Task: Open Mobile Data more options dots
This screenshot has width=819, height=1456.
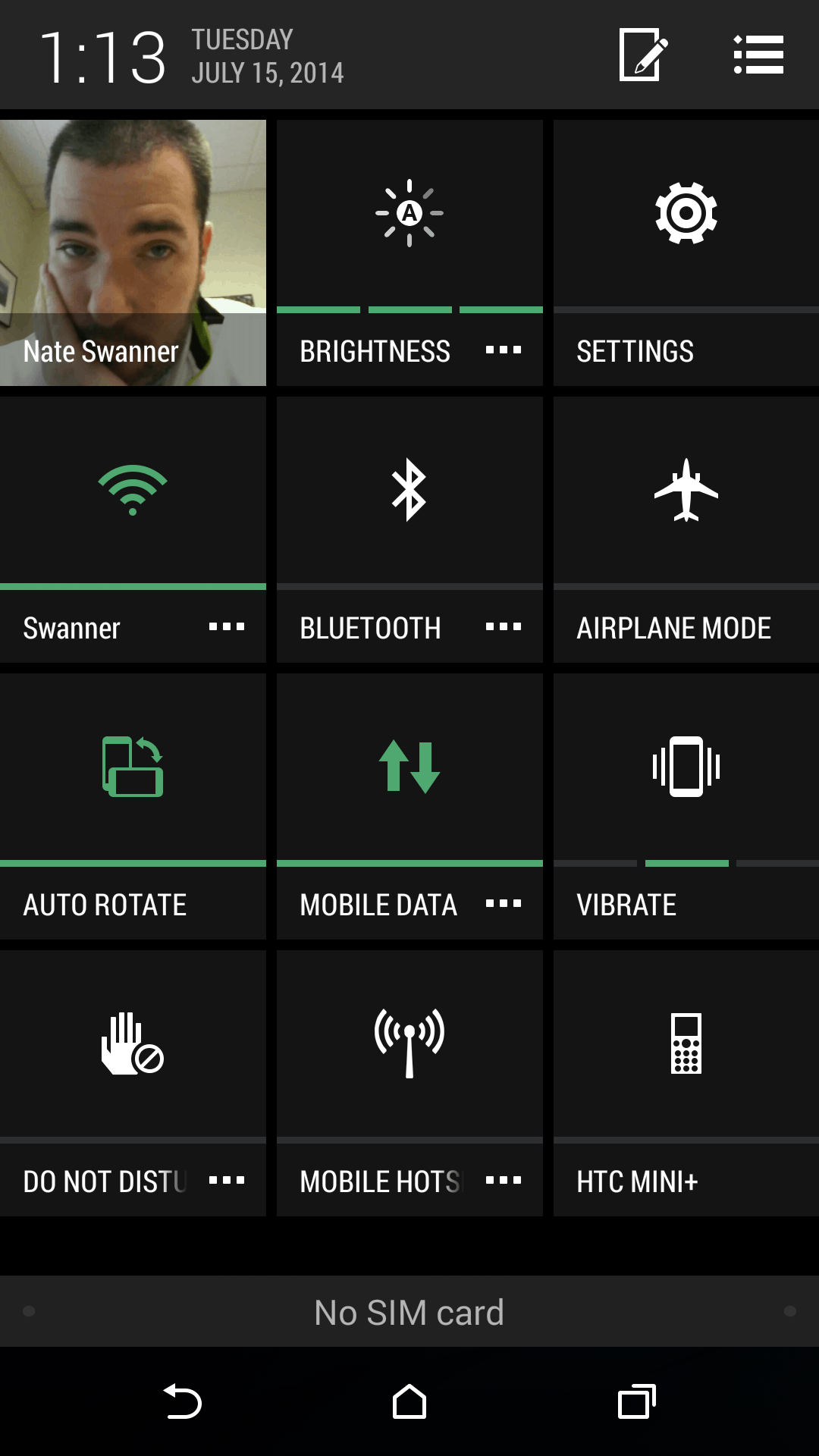Action: tap(504, 904)
